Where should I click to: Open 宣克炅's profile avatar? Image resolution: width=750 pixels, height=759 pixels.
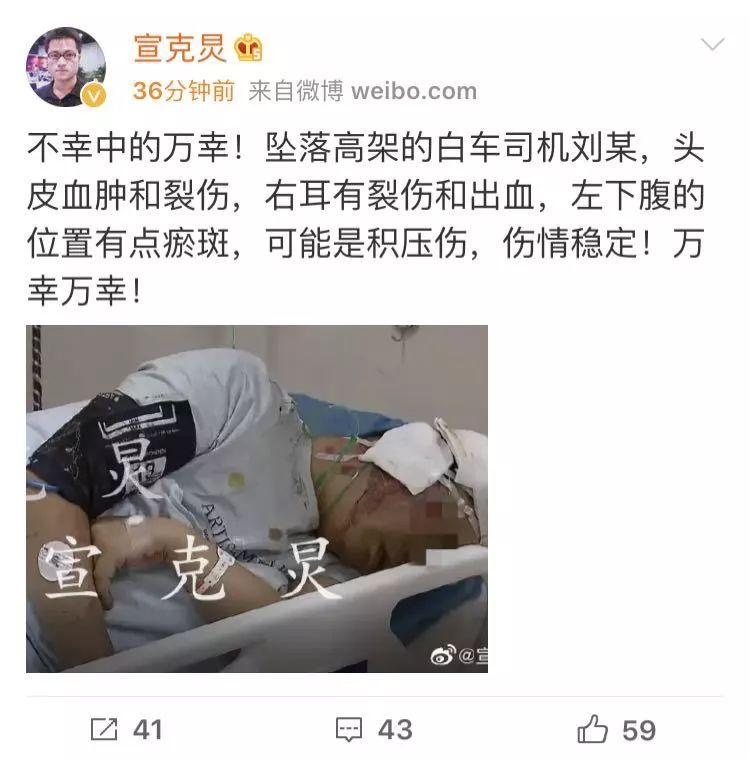tap(65, 66)
